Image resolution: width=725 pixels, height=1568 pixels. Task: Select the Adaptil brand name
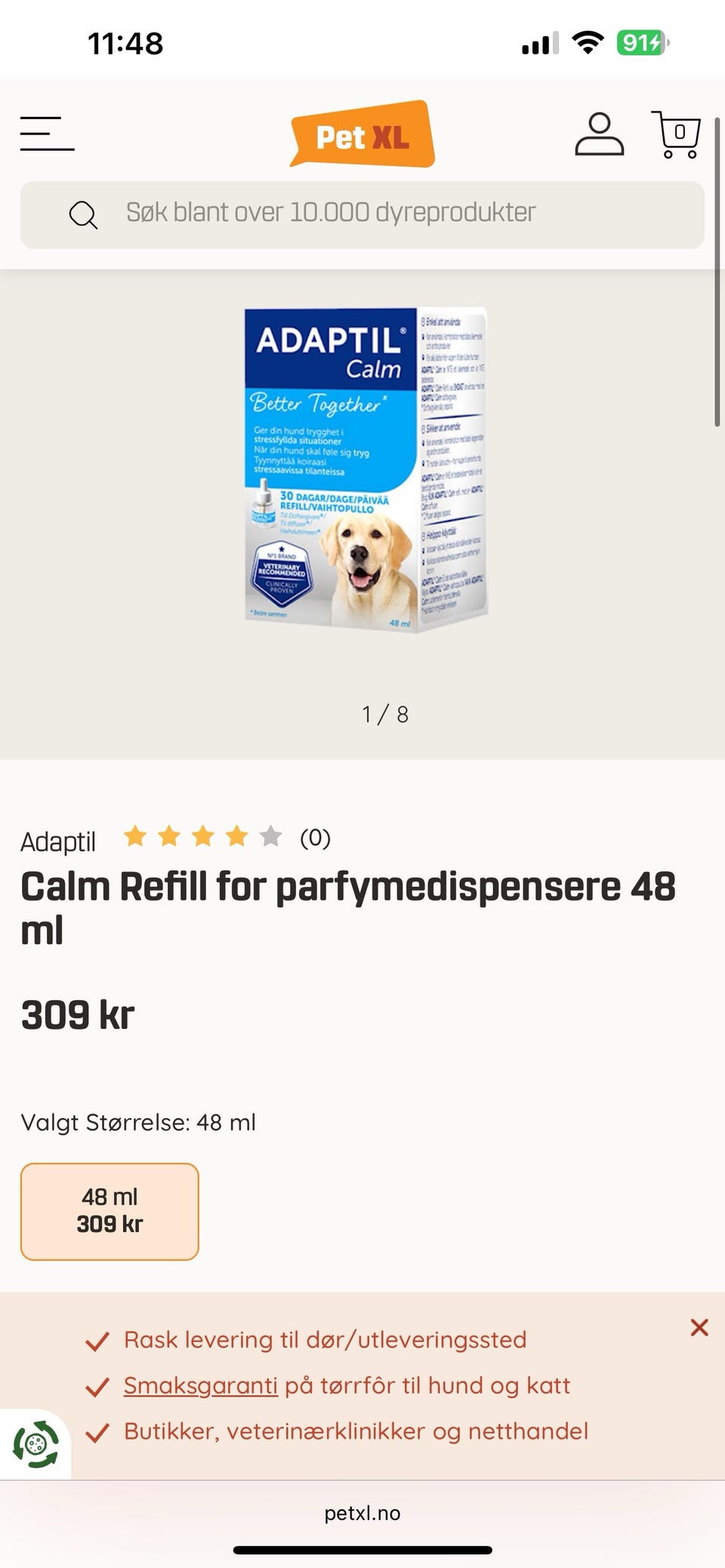(59, 840)
